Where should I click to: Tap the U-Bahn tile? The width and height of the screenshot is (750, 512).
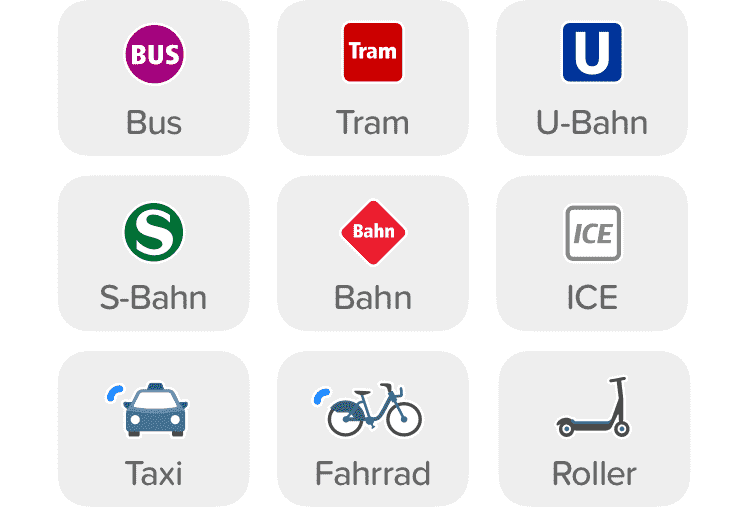[x=591, y=78]
